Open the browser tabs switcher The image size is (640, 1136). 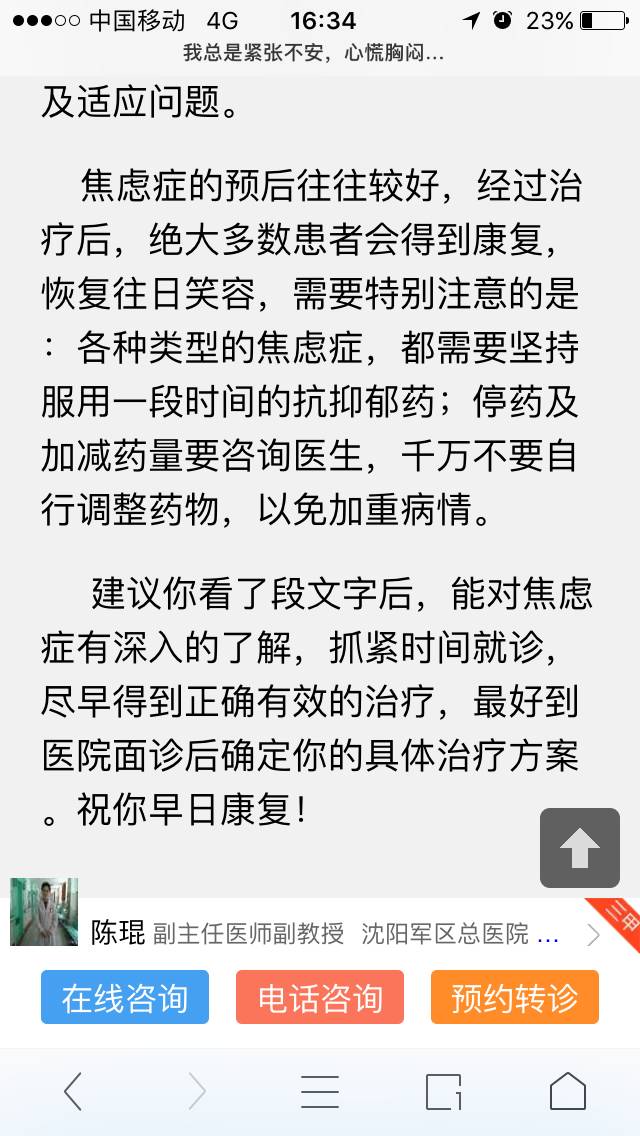click(443, 1091)
